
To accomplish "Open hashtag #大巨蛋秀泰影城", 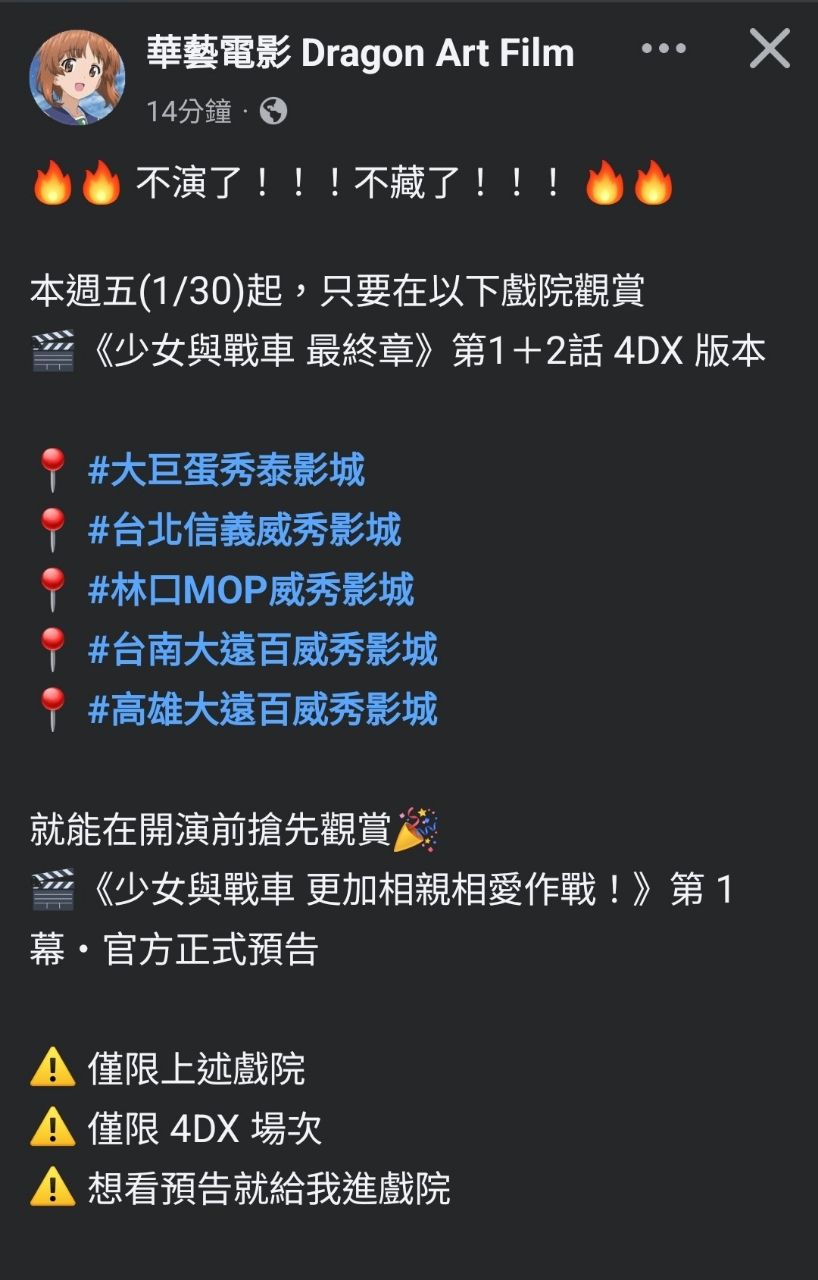I will 227,470.
